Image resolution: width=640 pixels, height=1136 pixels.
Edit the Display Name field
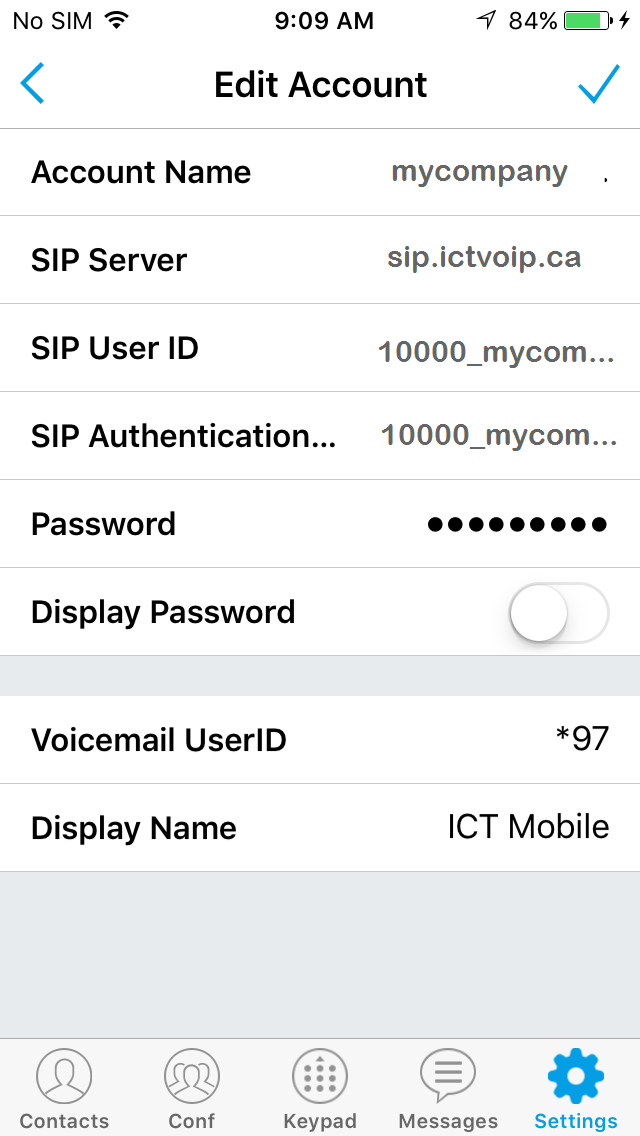point(320,827)
